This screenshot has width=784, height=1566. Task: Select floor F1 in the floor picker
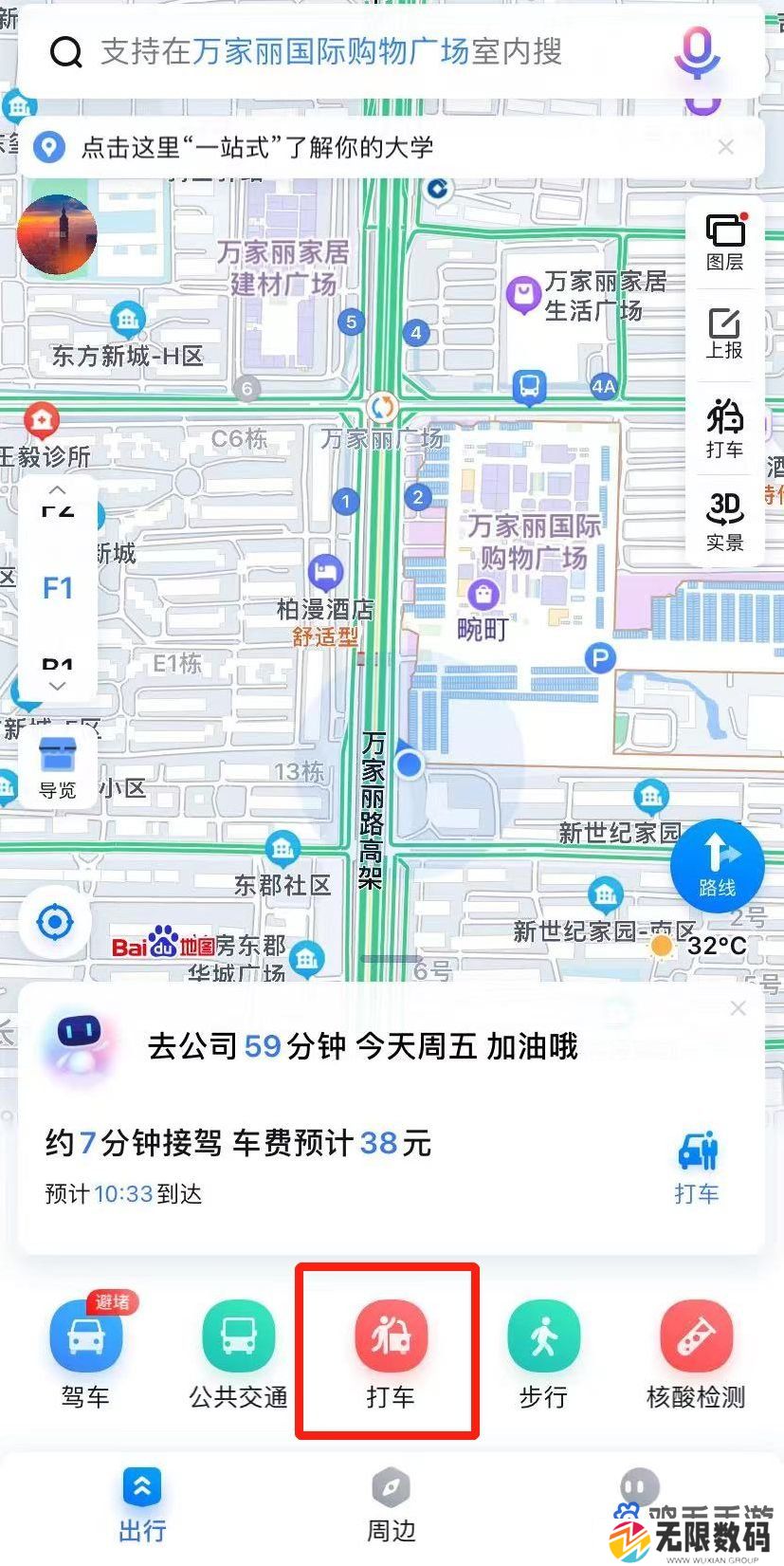coord(57,588)
